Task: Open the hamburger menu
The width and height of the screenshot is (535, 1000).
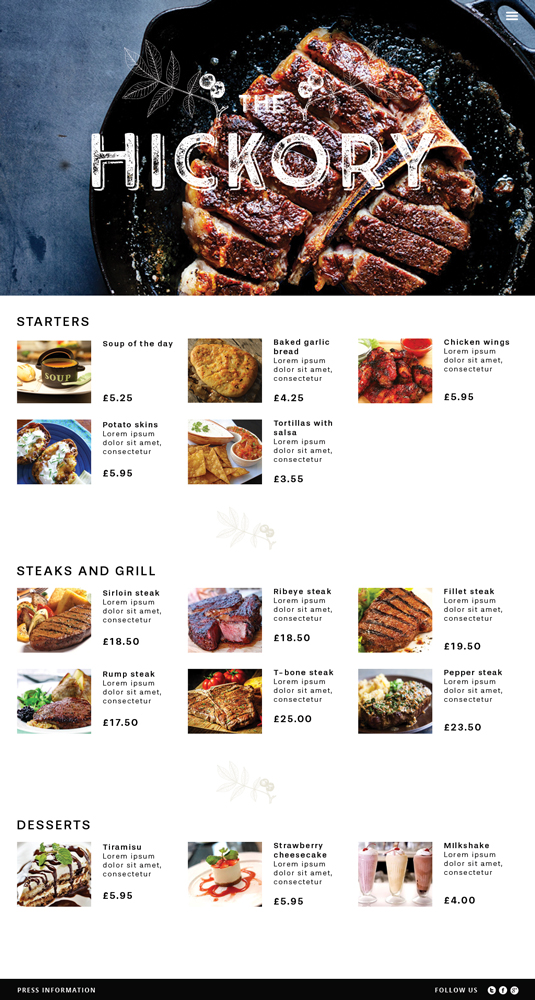Action: pos(511,17)
